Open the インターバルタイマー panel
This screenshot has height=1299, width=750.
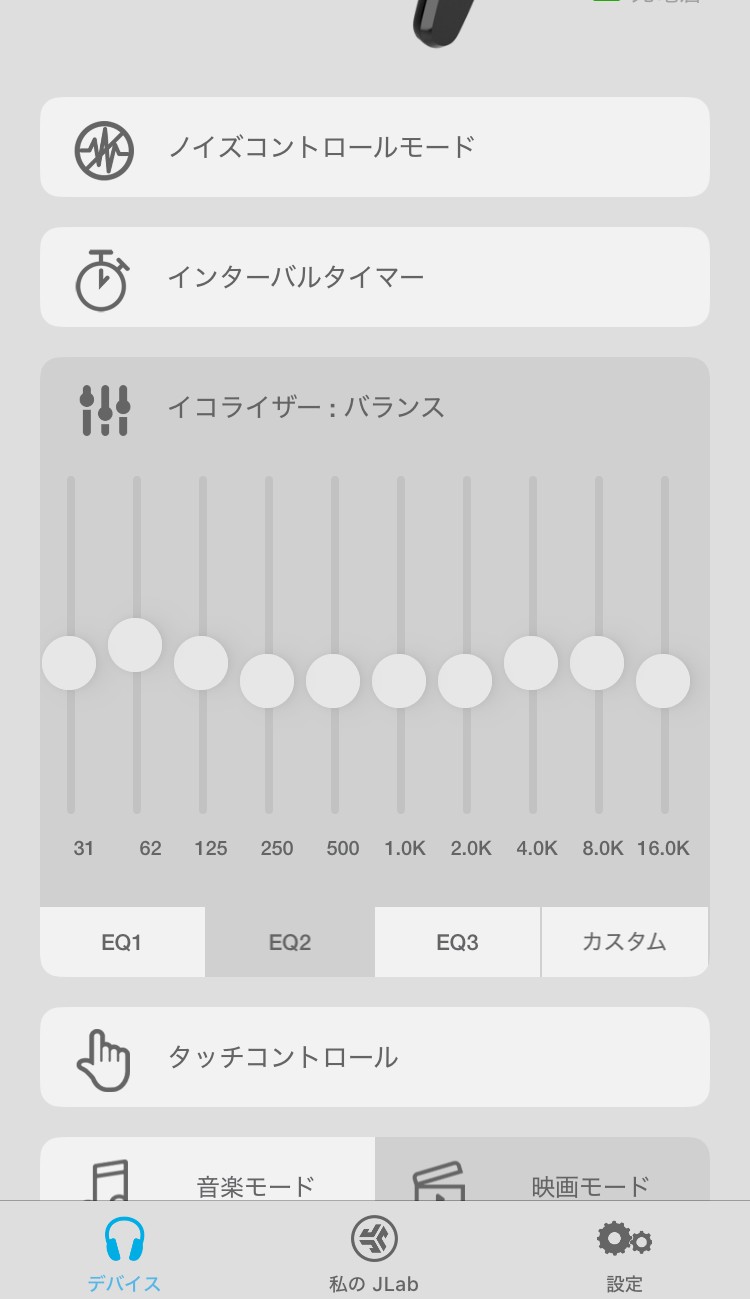coord(375,277)
